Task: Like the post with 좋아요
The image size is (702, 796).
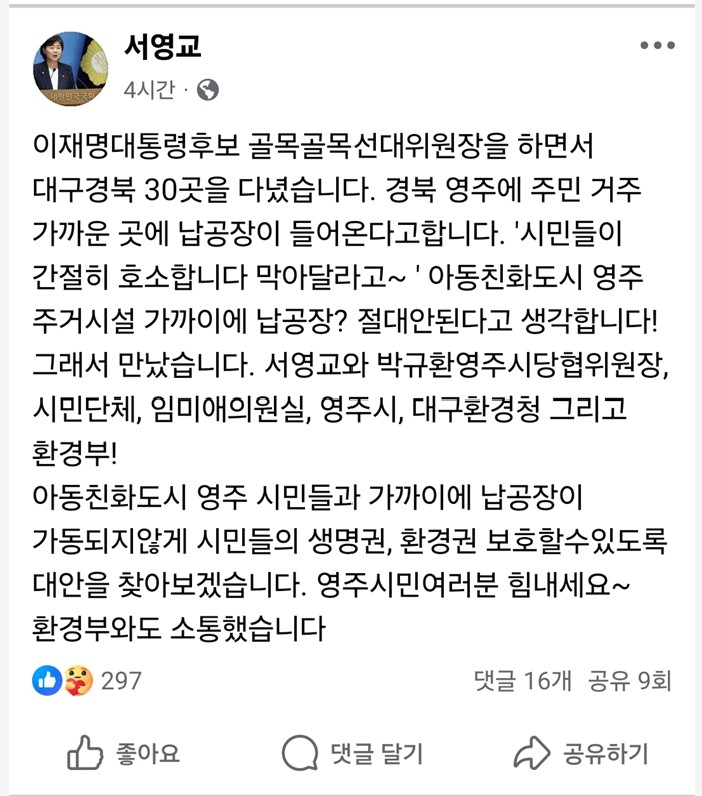Action: pyautogui.click(x=122, y=753)
